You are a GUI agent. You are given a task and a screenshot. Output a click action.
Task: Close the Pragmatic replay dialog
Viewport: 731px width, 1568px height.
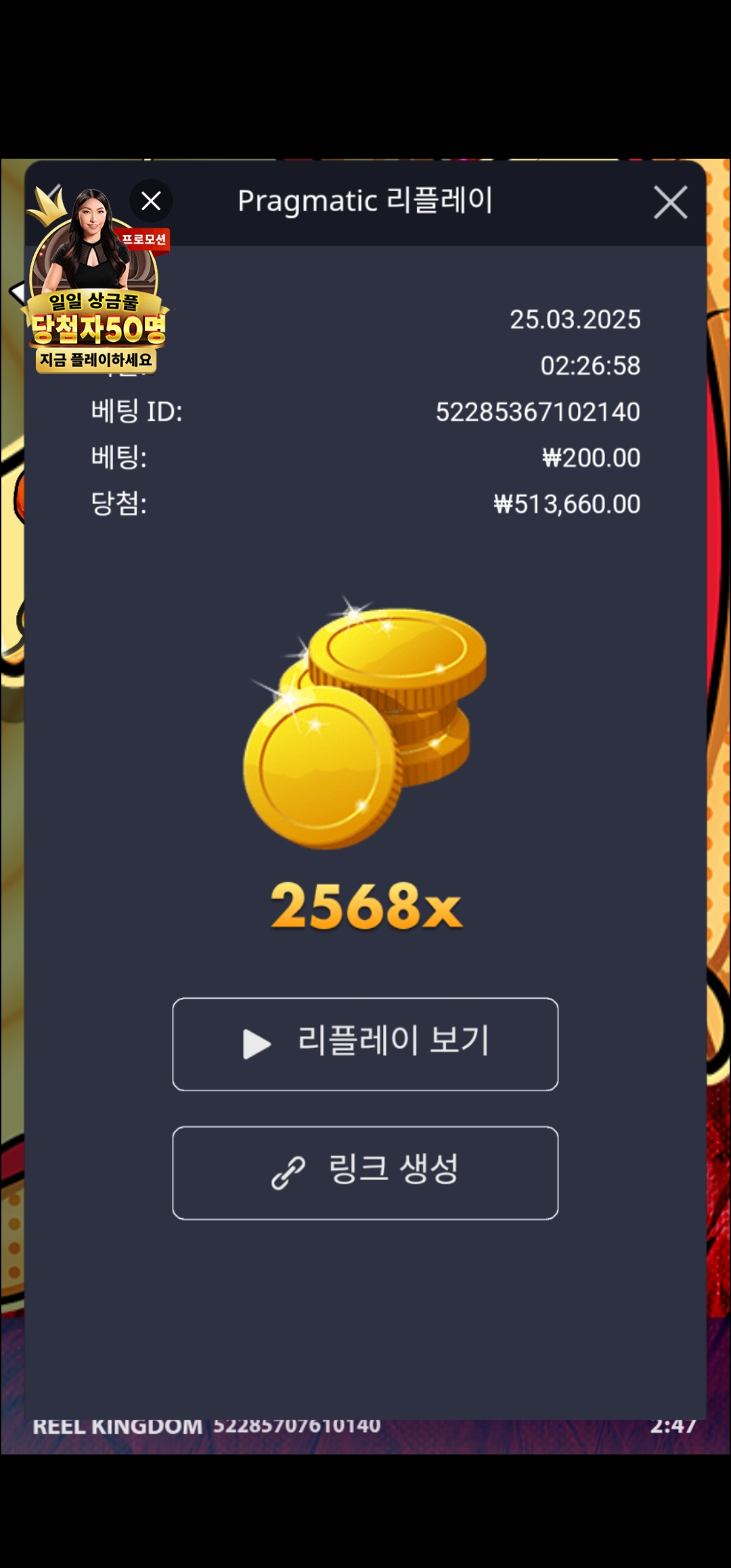click(x=670, y=202)
